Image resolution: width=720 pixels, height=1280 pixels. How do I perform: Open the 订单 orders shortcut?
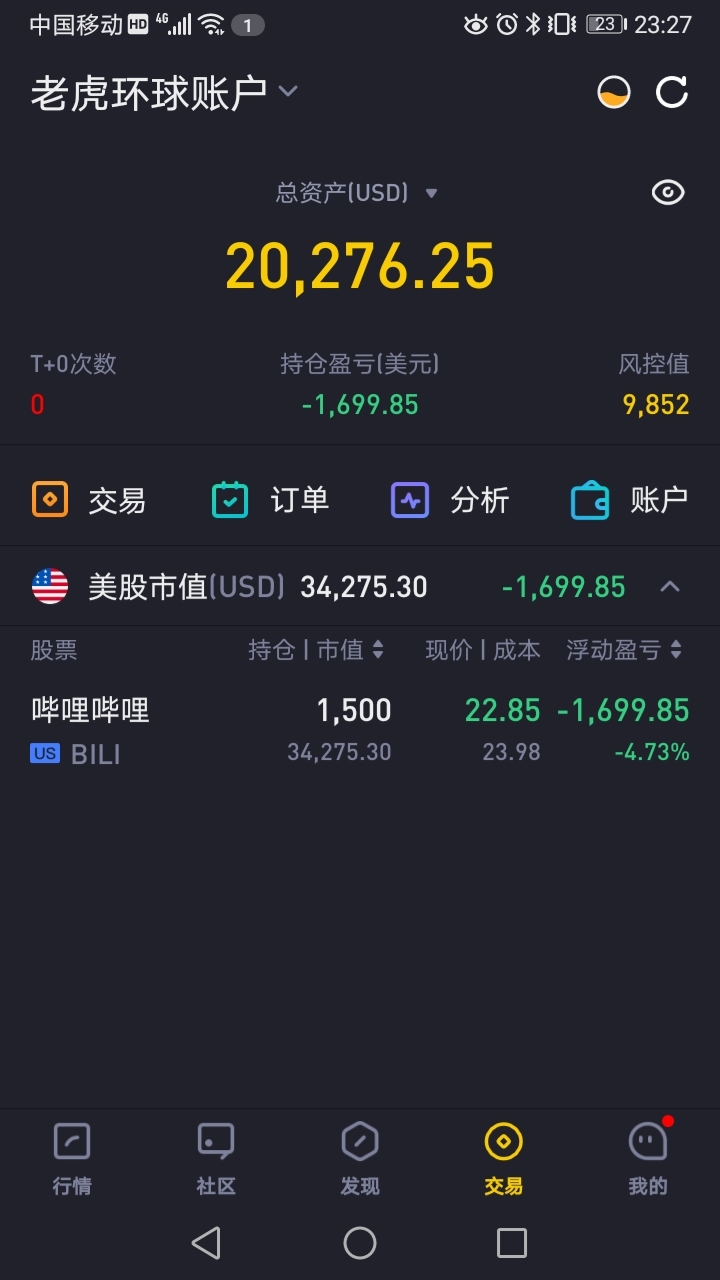pos(271,499)
